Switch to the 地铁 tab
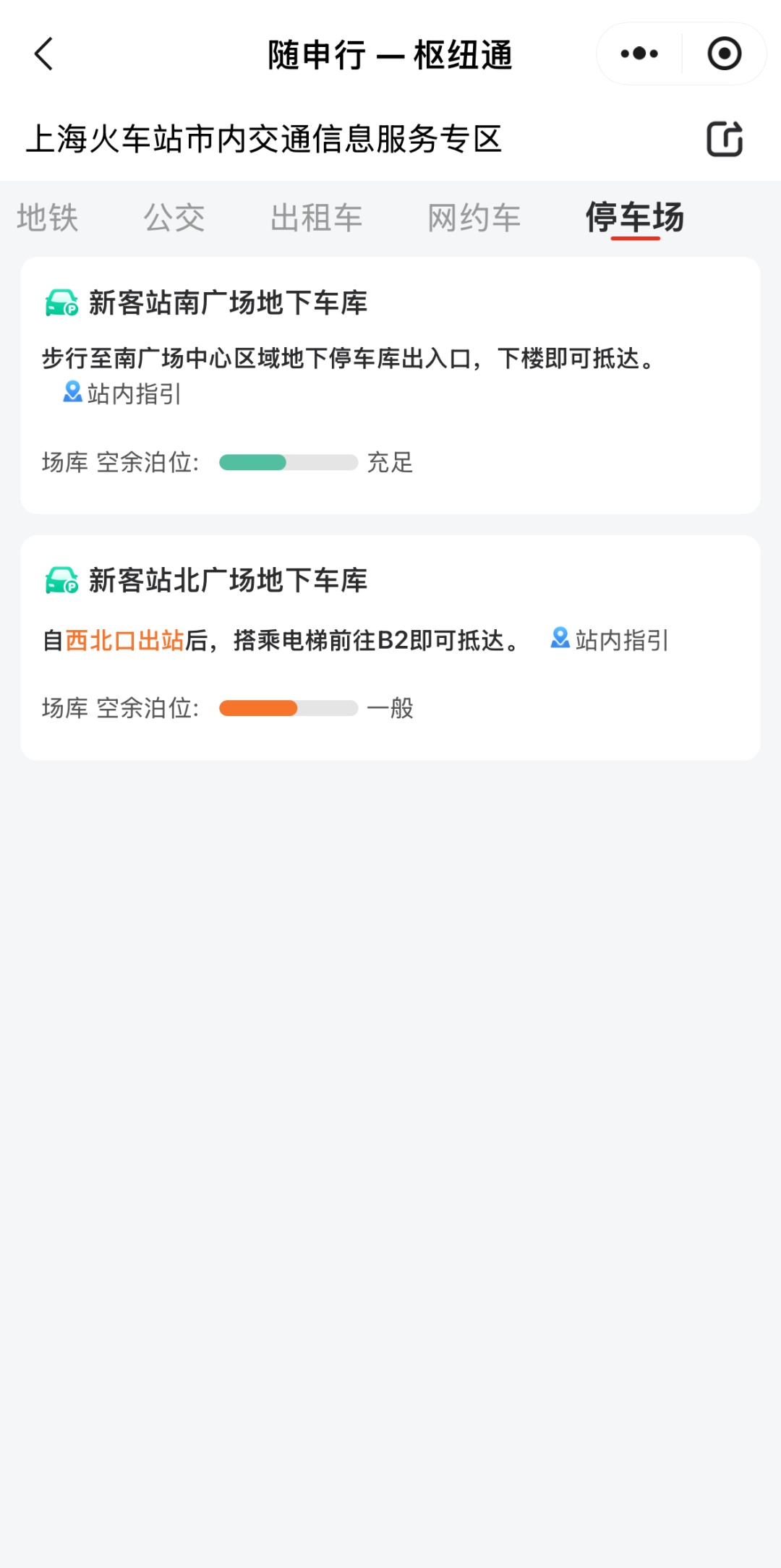Image resolution: width=781 pixels, height=1568 pixels. tap(48, 218)
